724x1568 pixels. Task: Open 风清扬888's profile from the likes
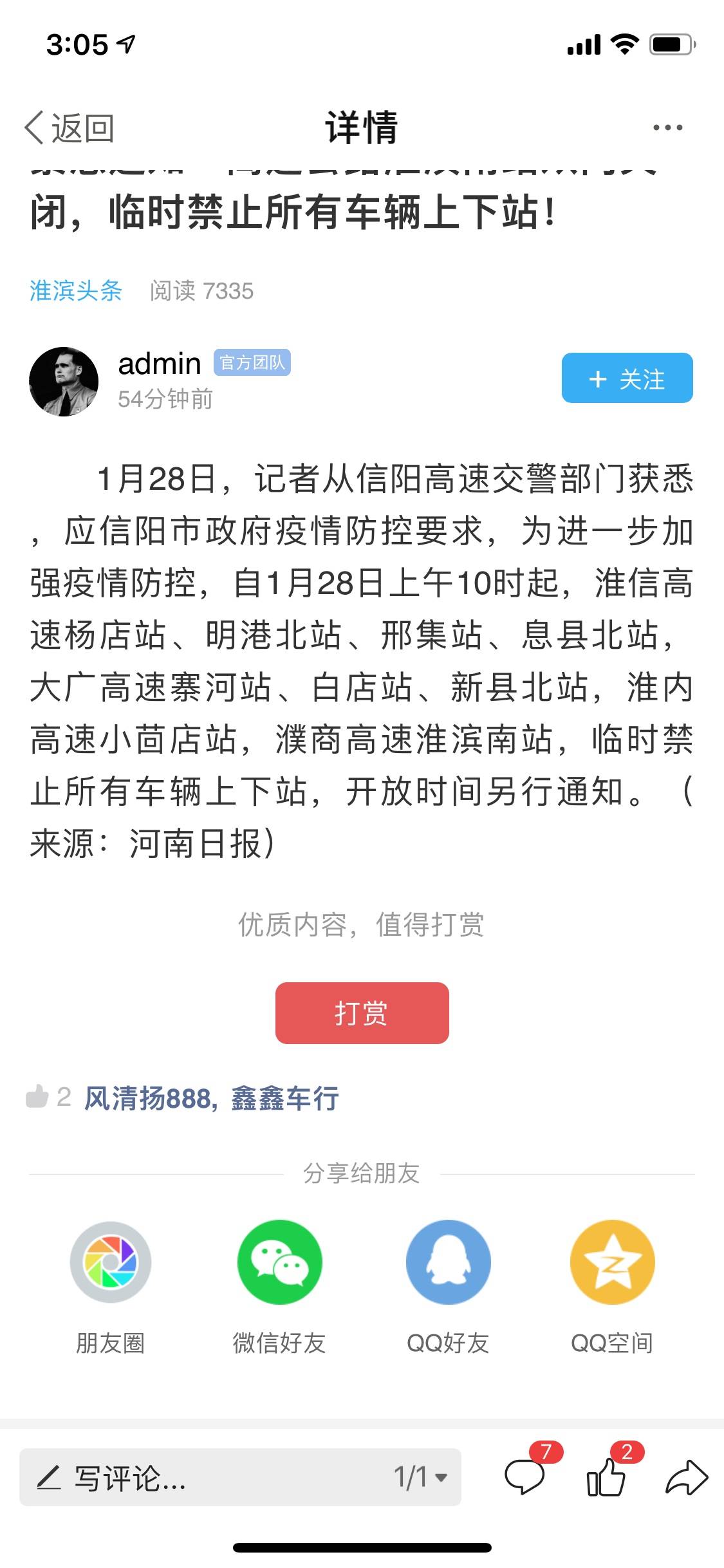pos(147,1098)
